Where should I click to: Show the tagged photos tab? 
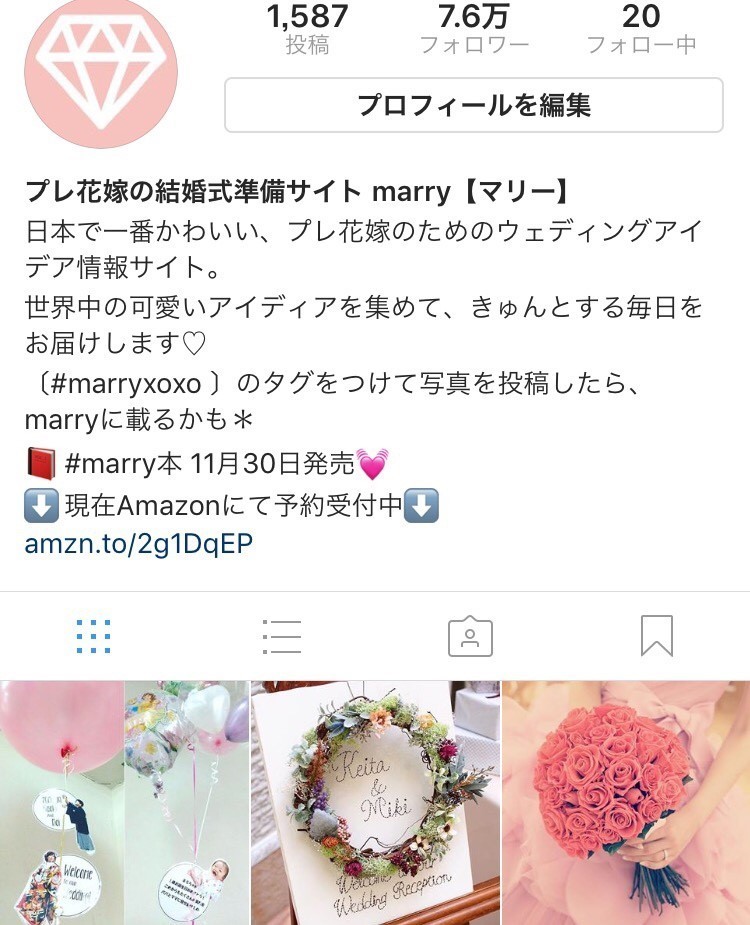(470, 636)
